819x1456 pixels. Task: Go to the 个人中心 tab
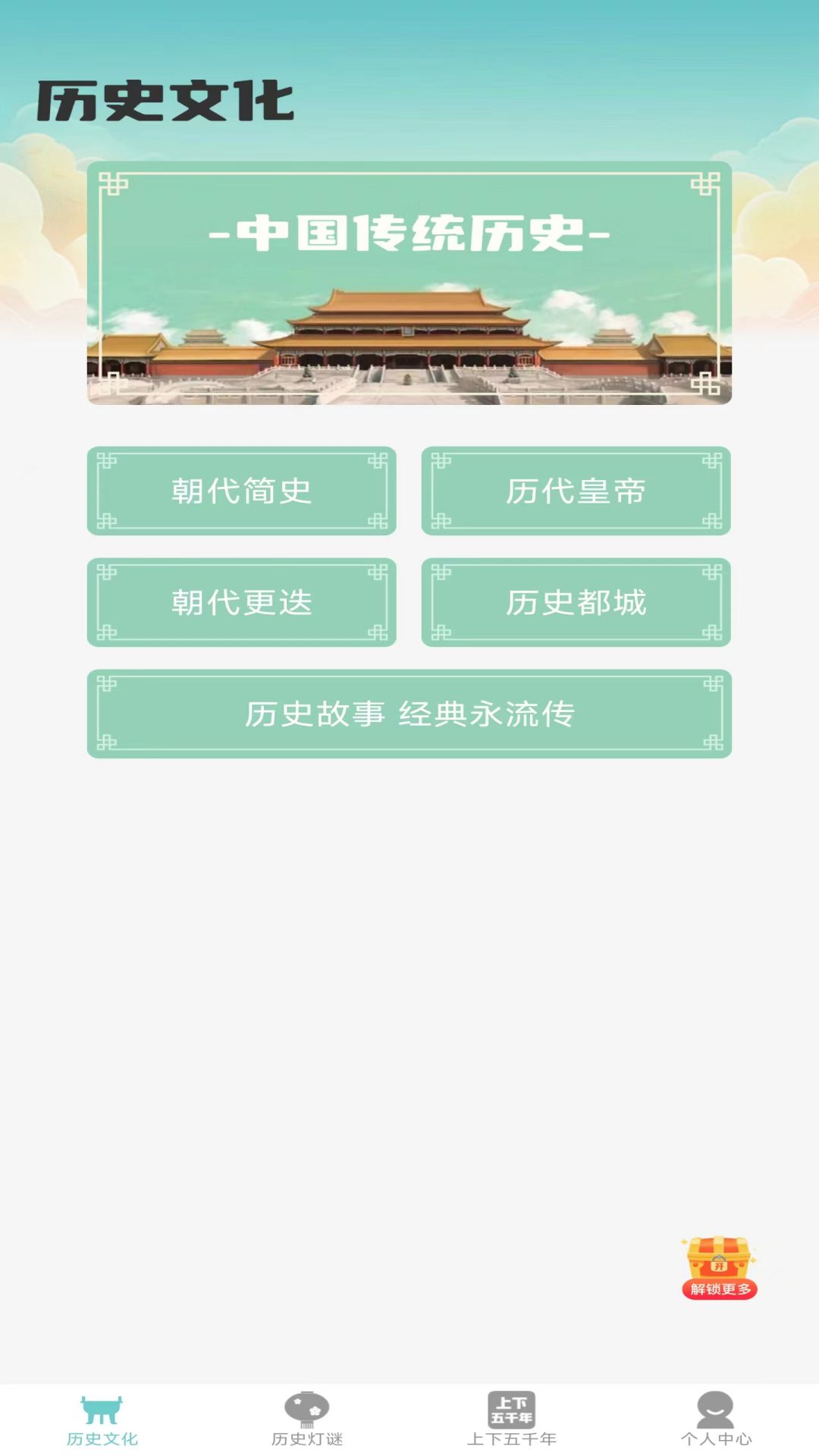coord(716,1419)
